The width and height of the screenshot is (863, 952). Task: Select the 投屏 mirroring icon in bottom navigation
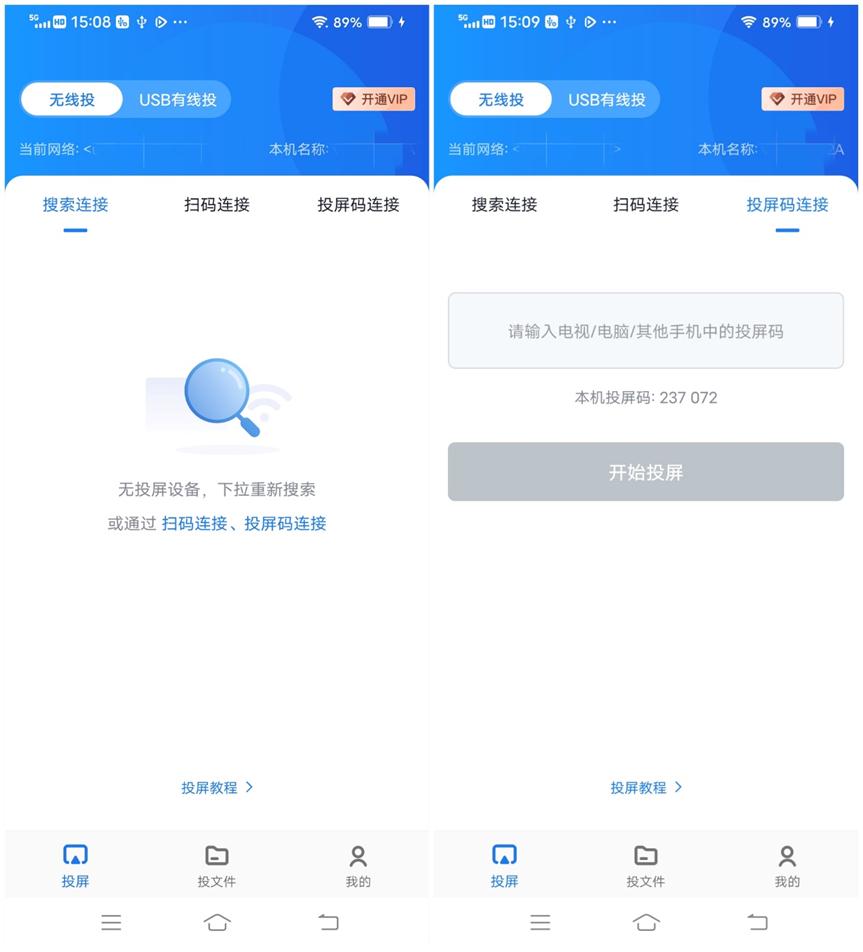point(75,856)
